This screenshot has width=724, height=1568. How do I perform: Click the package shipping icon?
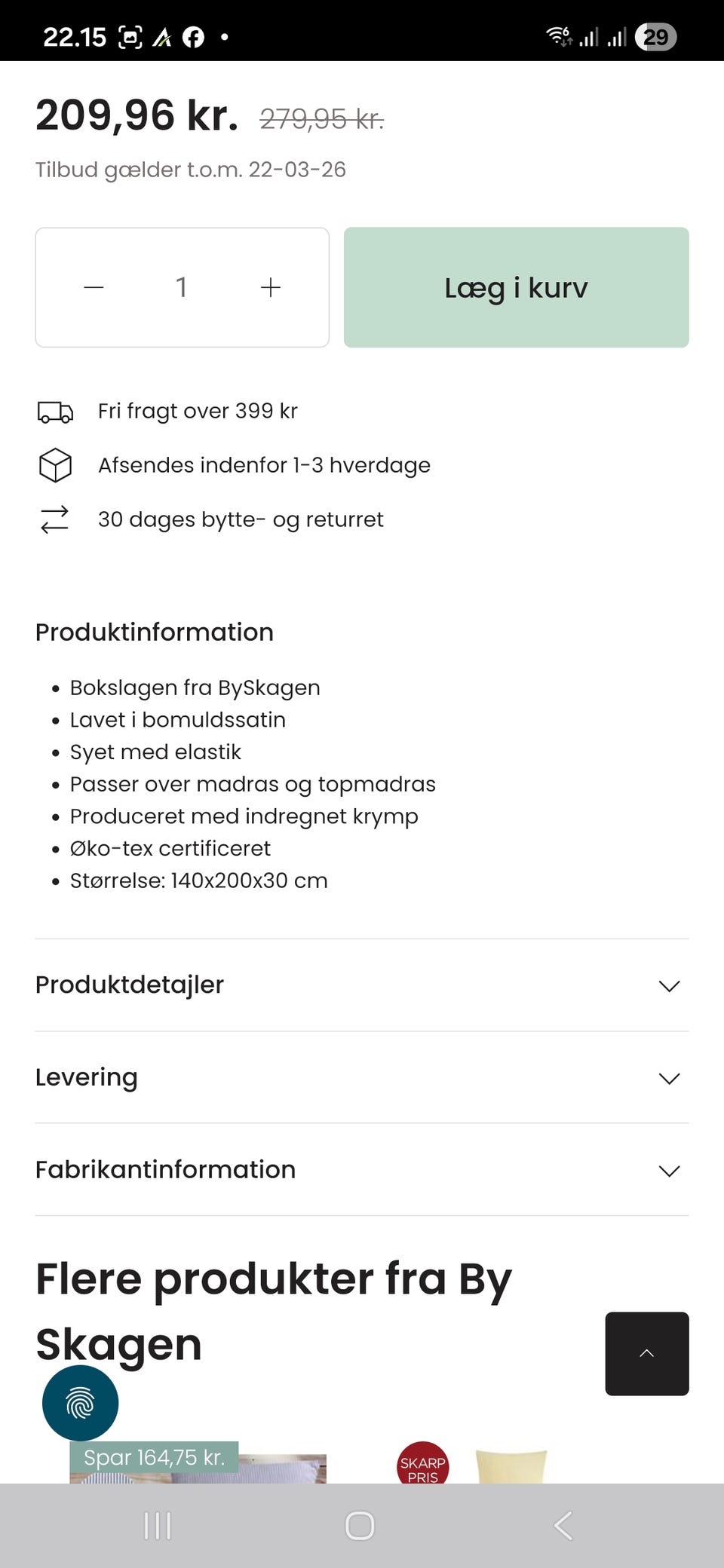(55, 465)
